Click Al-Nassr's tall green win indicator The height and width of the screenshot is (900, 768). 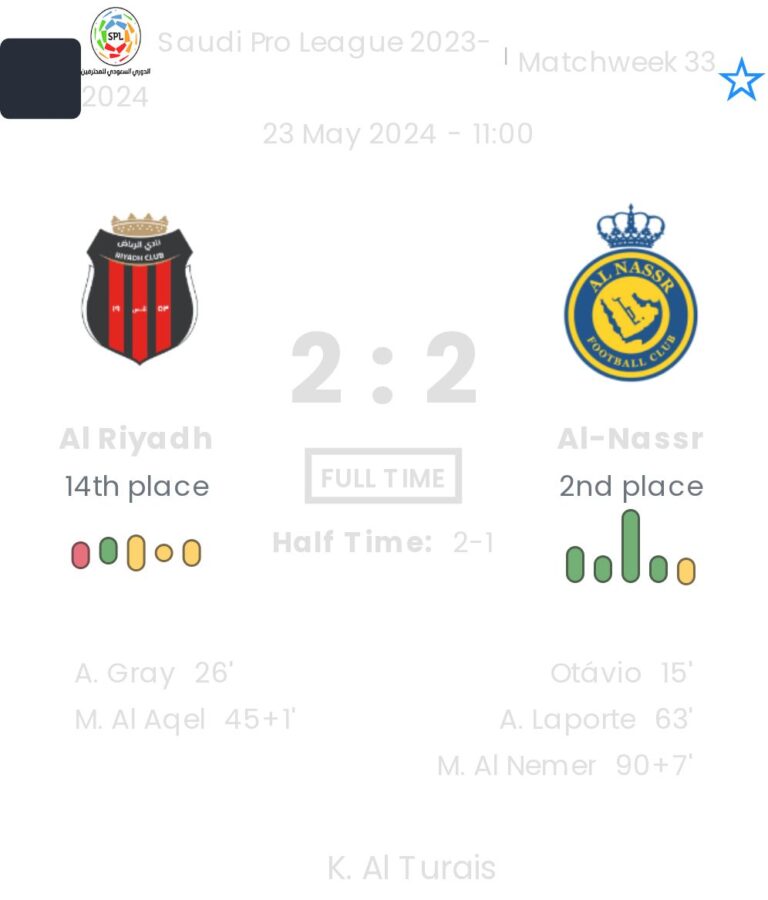[630, 545]
